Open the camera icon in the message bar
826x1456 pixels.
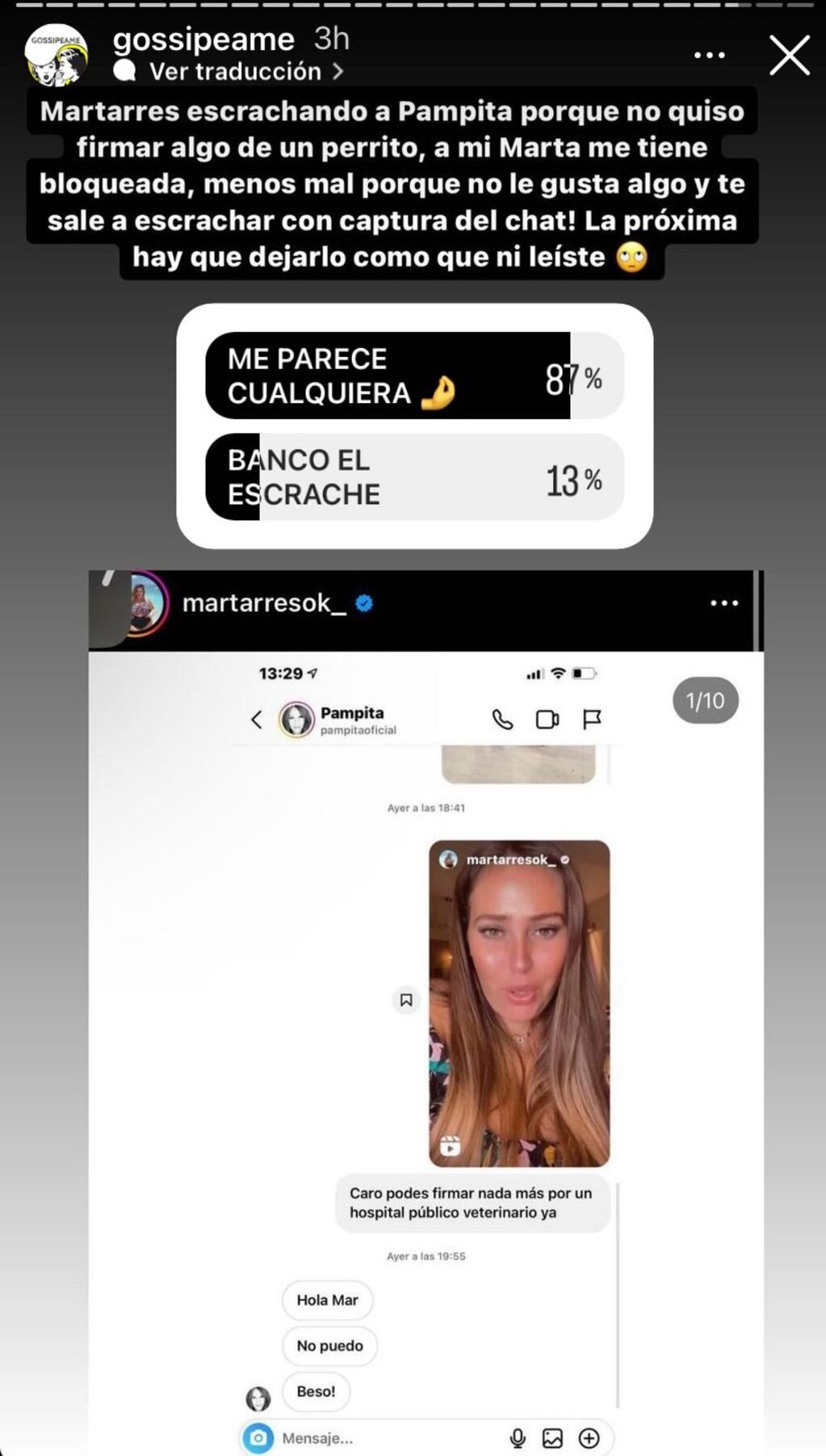point(258,1437)
